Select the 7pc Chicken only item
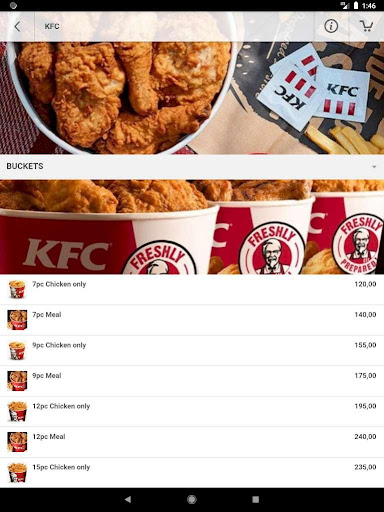 tap(192, 289)
